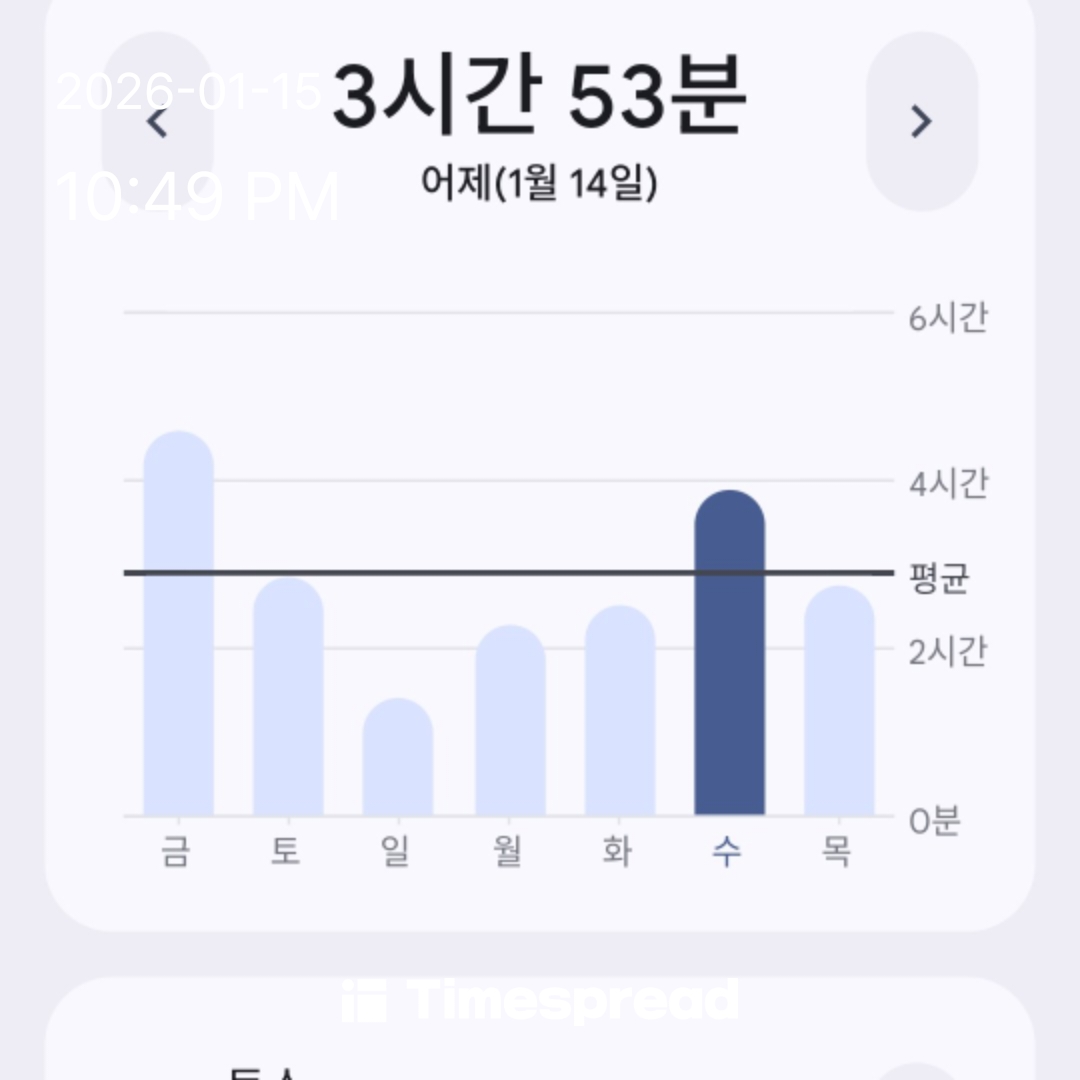
Task: Select the 목 bar in the chart
Action: pyautogui.click(x=839, y=705)
